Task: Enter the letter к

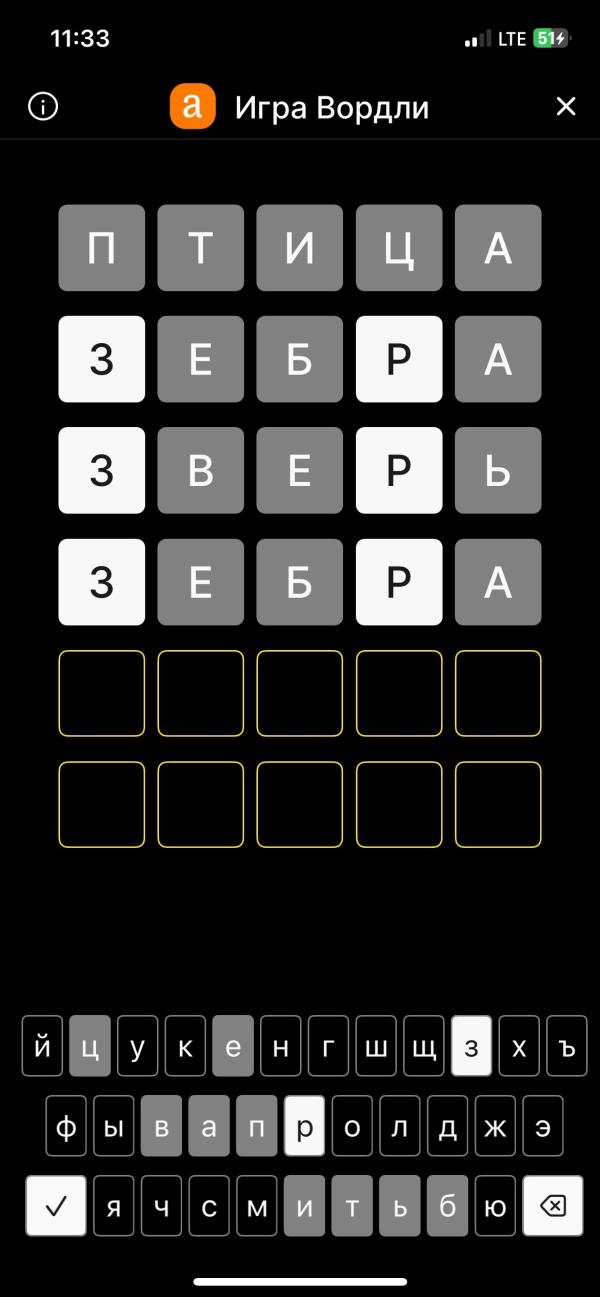Action: click(x=185, y=1046)
